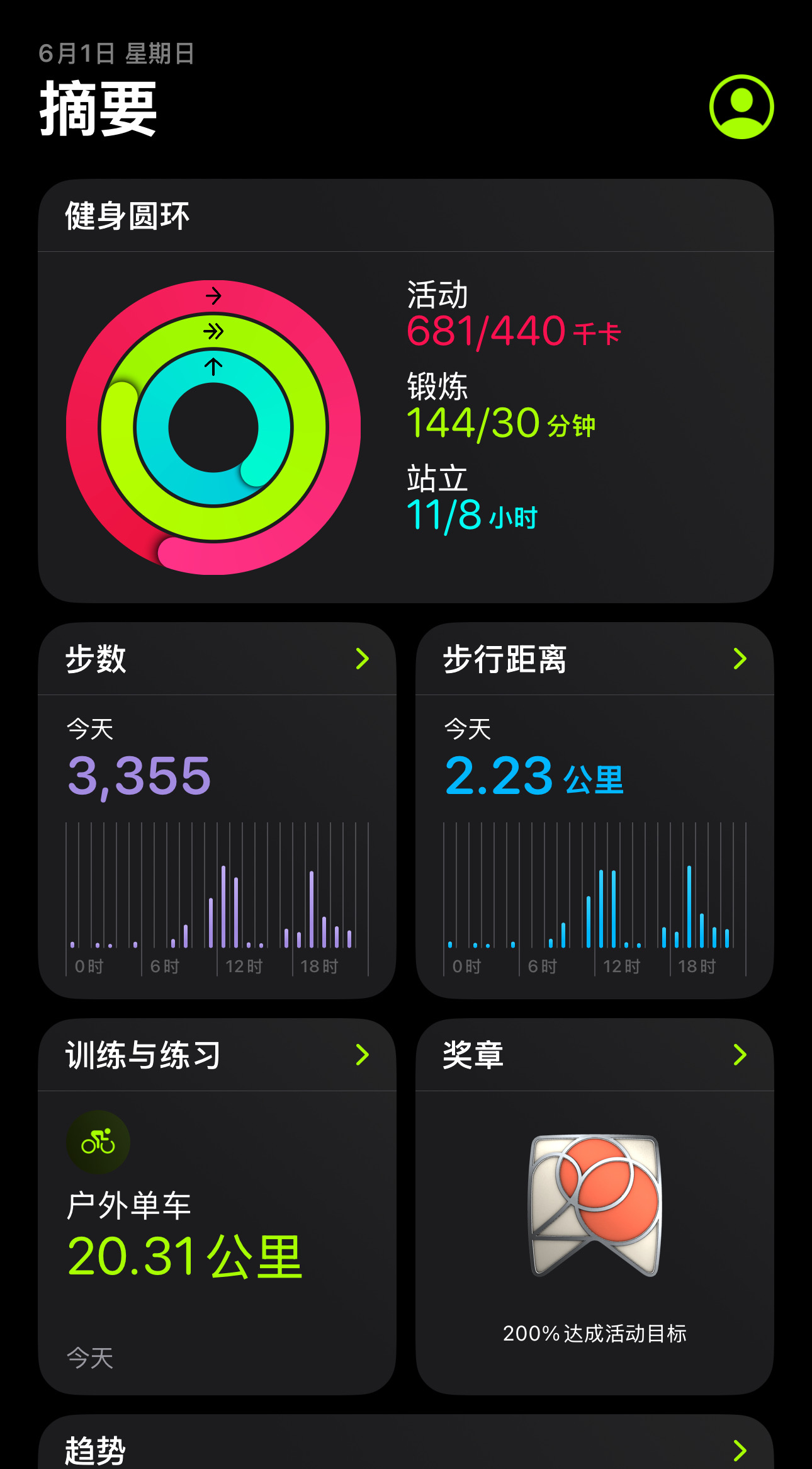
Task: Open the 训练与练习 workouts card
Action: pos(217,1206)
